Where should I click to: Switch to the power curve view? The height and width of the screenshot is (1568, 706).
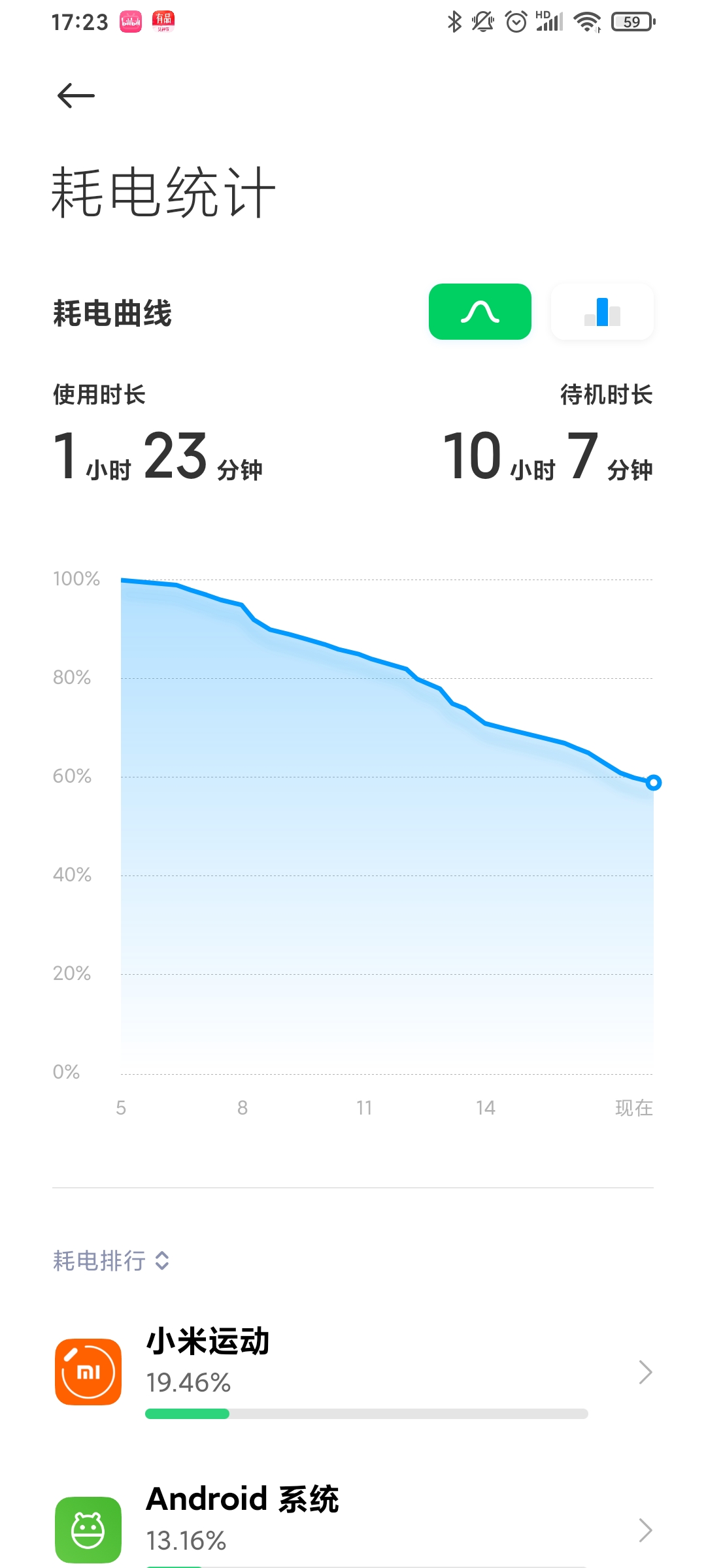pyautogui.click(x=480, y=312)
